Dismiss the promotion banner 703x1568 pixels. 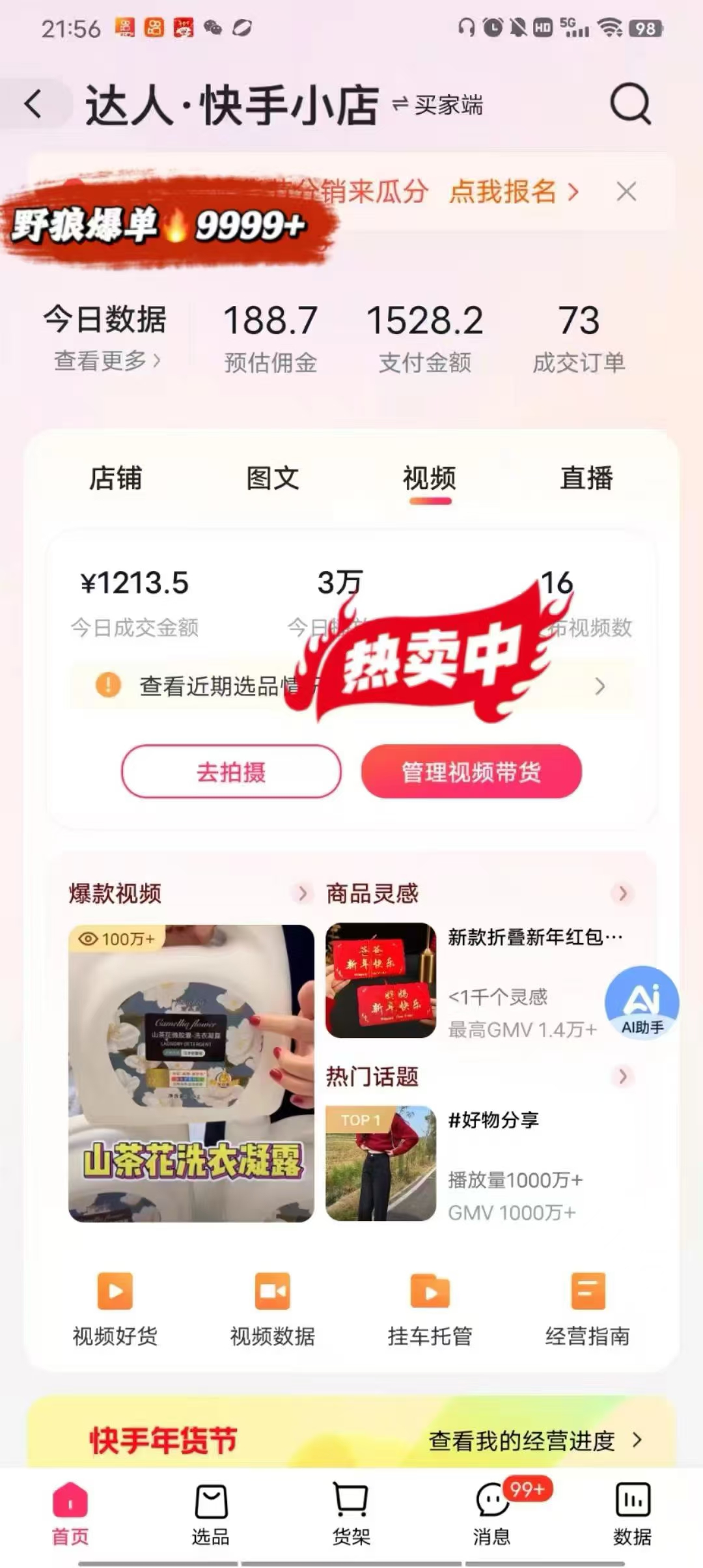pos(626,191)
